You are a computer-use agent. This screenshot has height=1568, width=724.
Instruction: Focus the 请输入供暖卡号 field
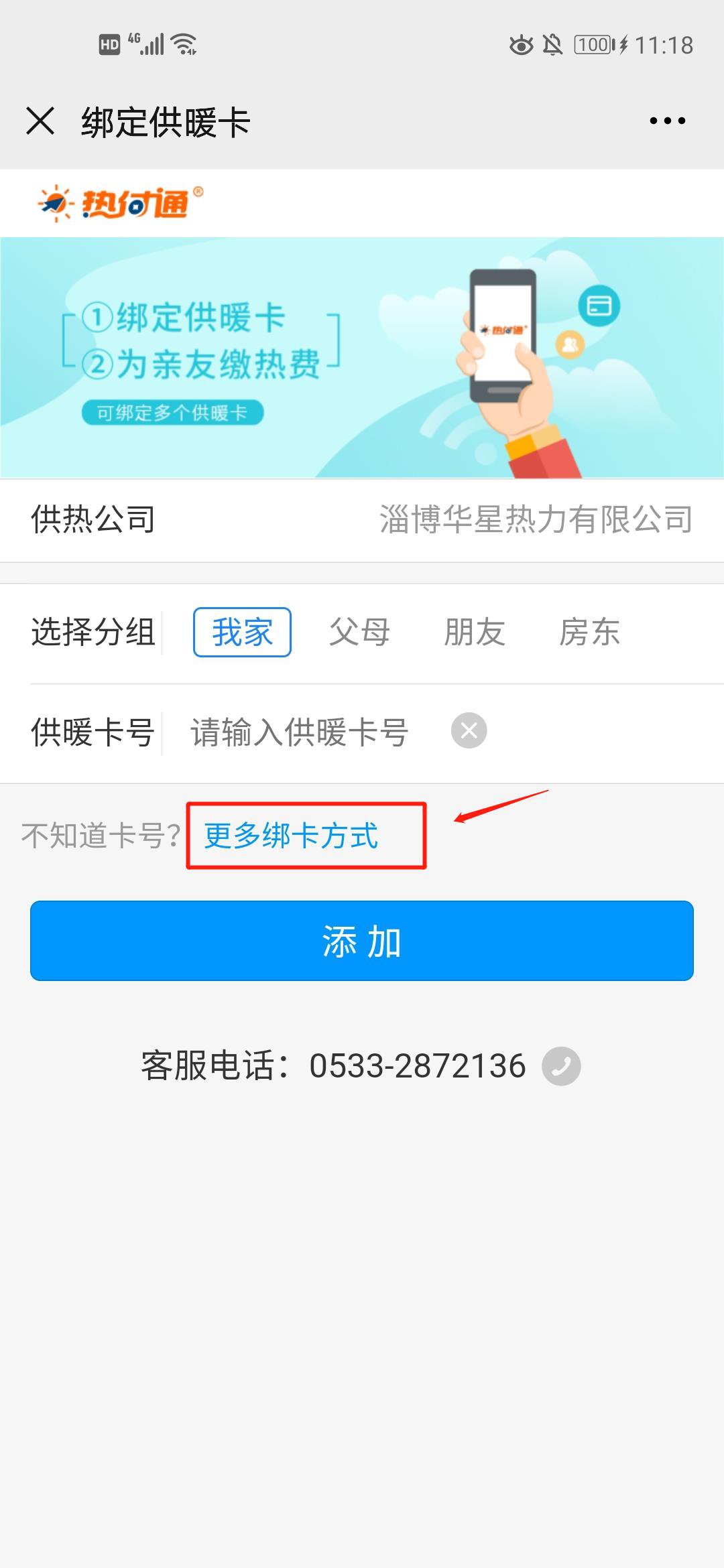[x=299, y=732]
